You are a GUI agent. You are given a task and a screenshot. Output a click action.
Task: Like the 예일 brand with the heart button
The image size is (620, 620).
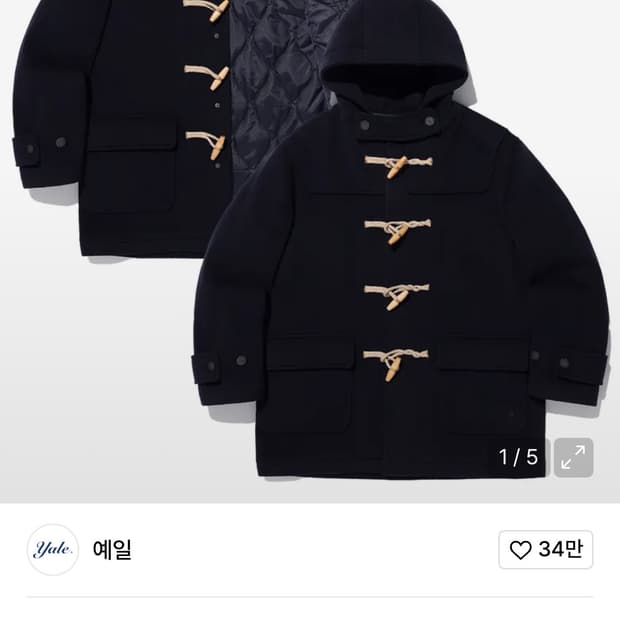[545, 550]
